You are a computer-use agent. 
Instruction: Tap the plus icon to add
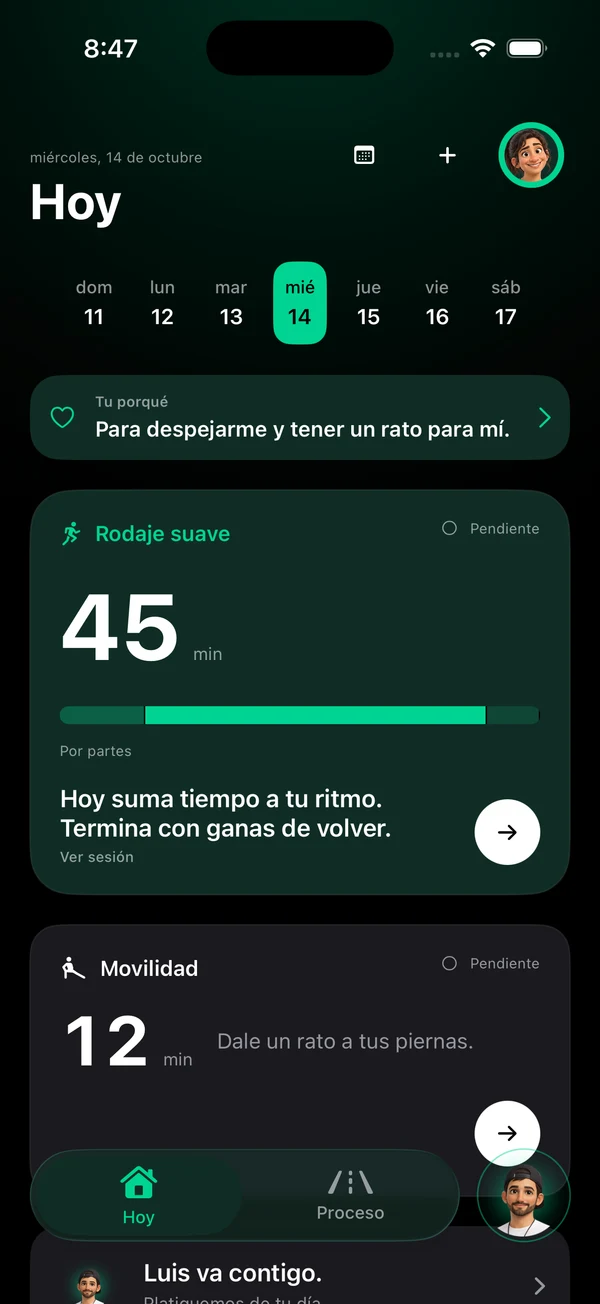tap(447, 155)
